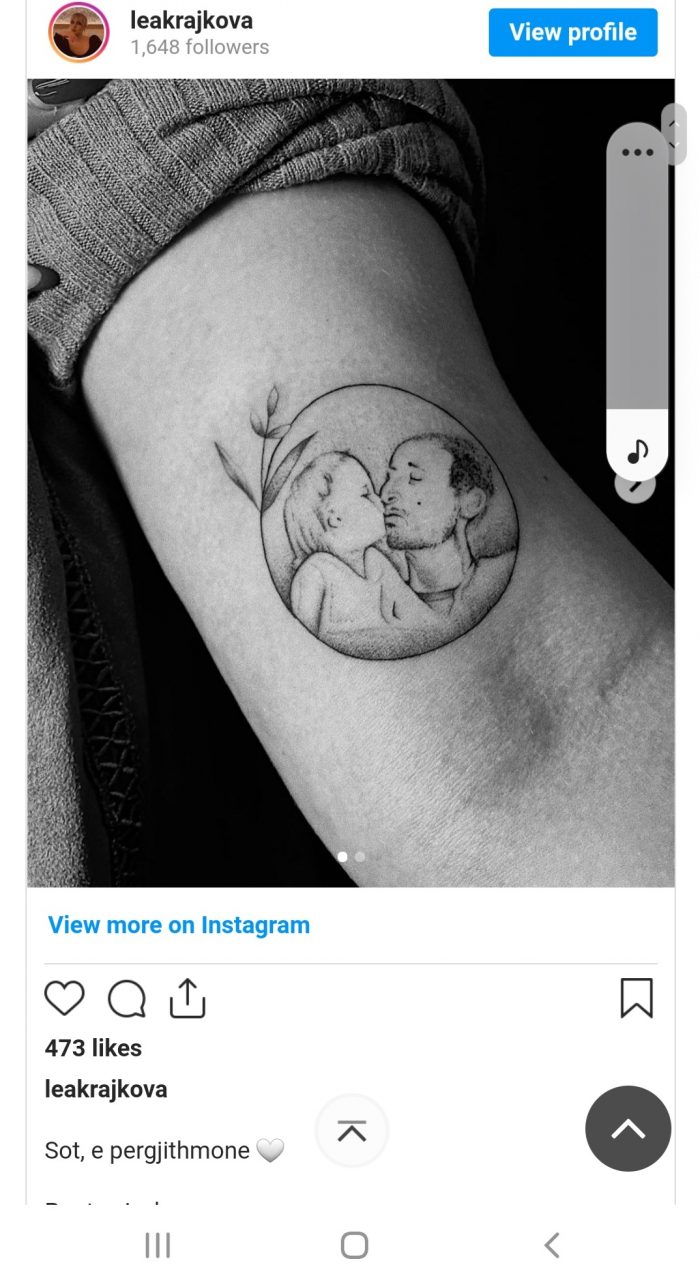The height and width of the screenshot is (1287, 700).
Task: Jump to top with the dark arrow button
Action: (628, 1128)
